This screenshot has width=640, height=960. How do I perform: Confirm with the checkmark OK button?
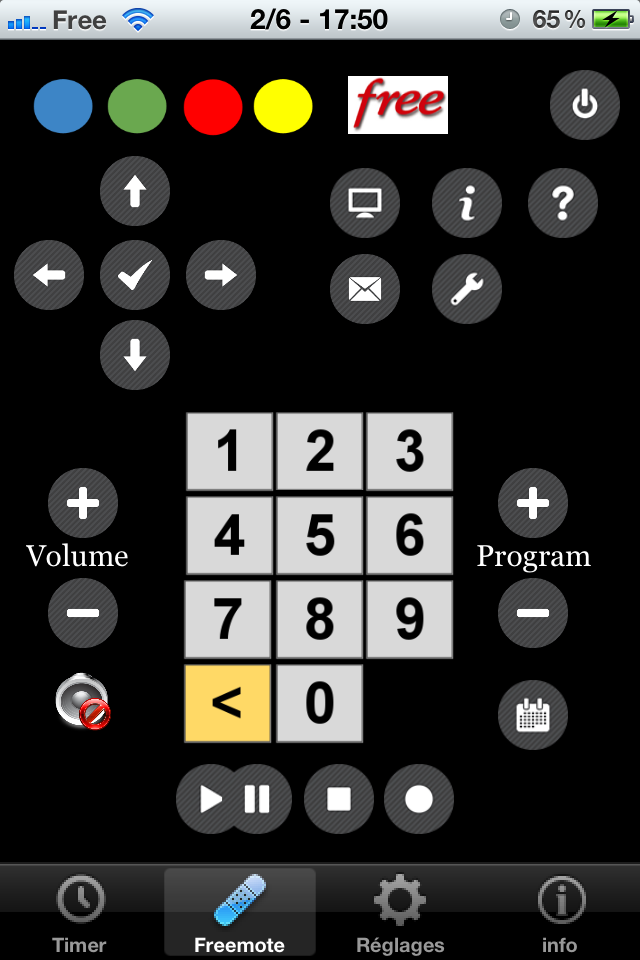coord(135,275)
